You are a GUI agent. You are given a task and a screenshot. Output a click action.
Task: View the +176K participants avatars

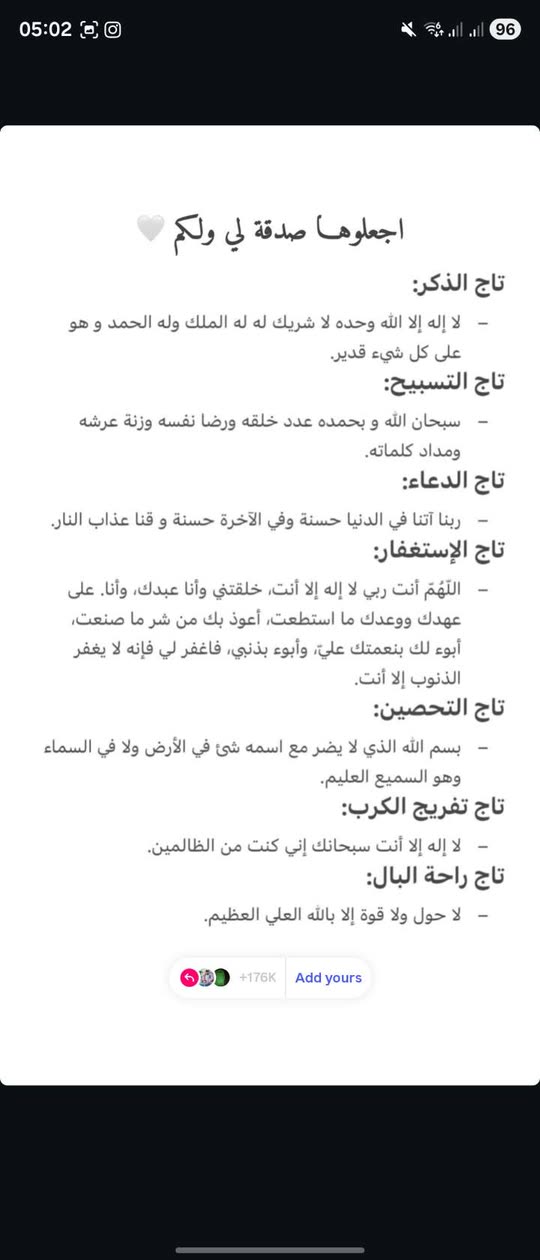[x=227, y=977]
